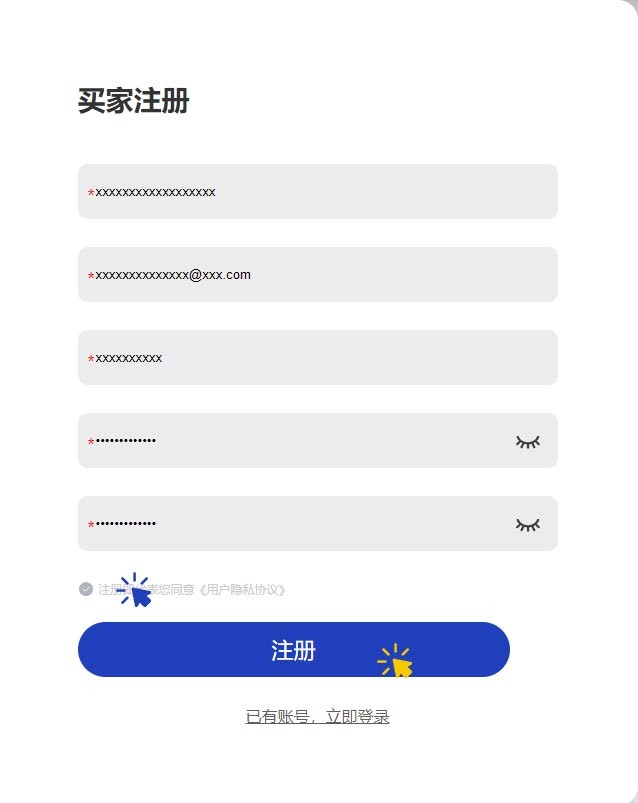This screenshot has width=638, height=803.
Task: Open the 《用户隐私协议》 link
Action: [x=244, y=590]
